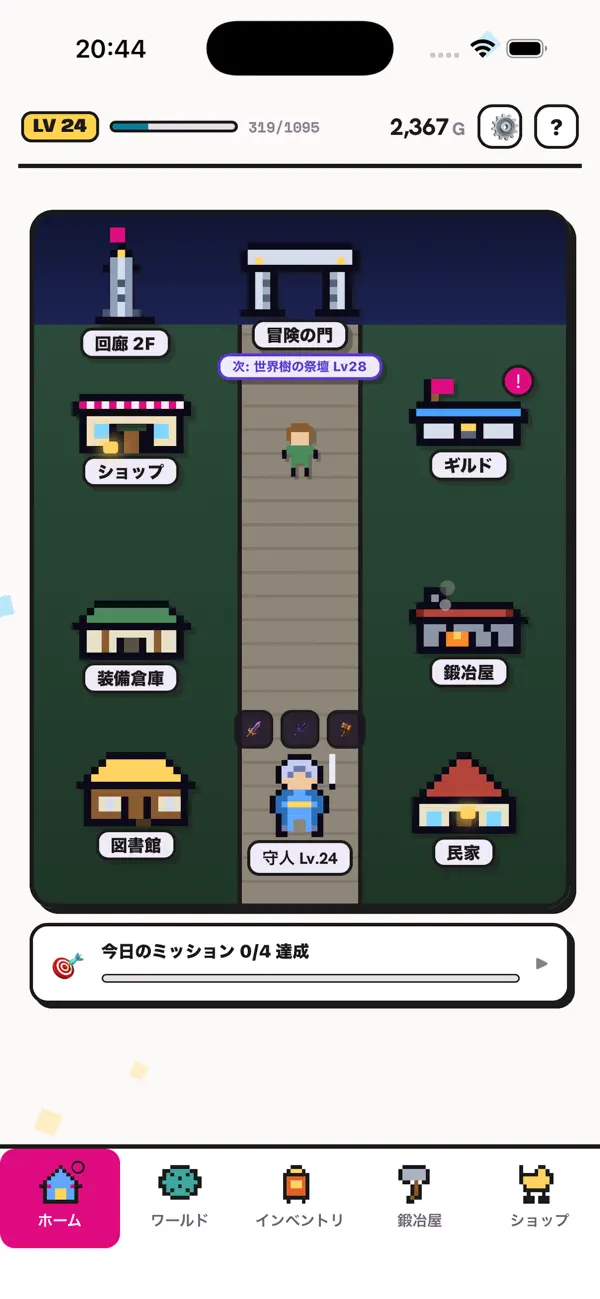This screenshot has width=600, height=1299.
Task: Select the 守人 Lv.24 character
Action: coord(300,814)
